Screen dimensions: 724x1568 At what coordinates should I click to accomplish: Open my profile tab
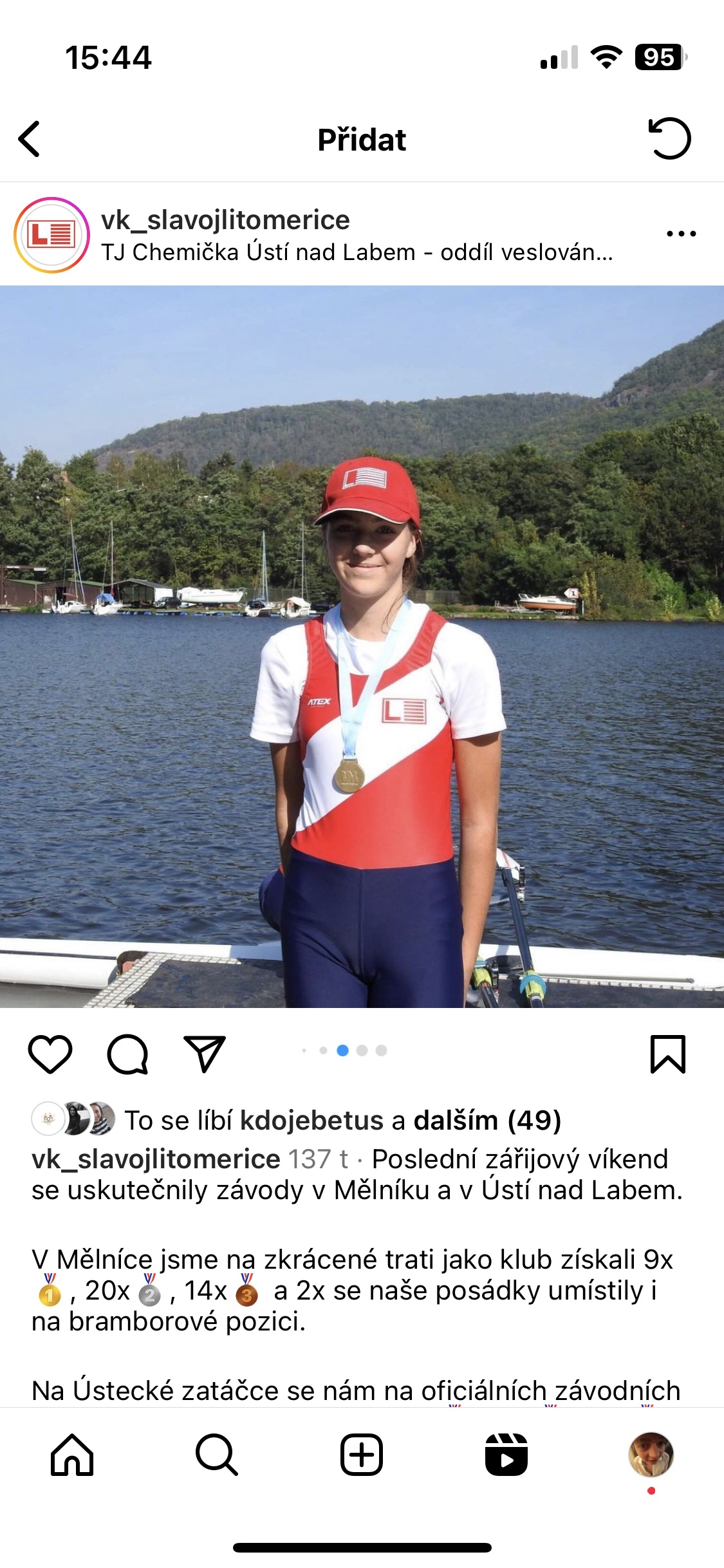pyautogui.click(x=651, y=1455)
